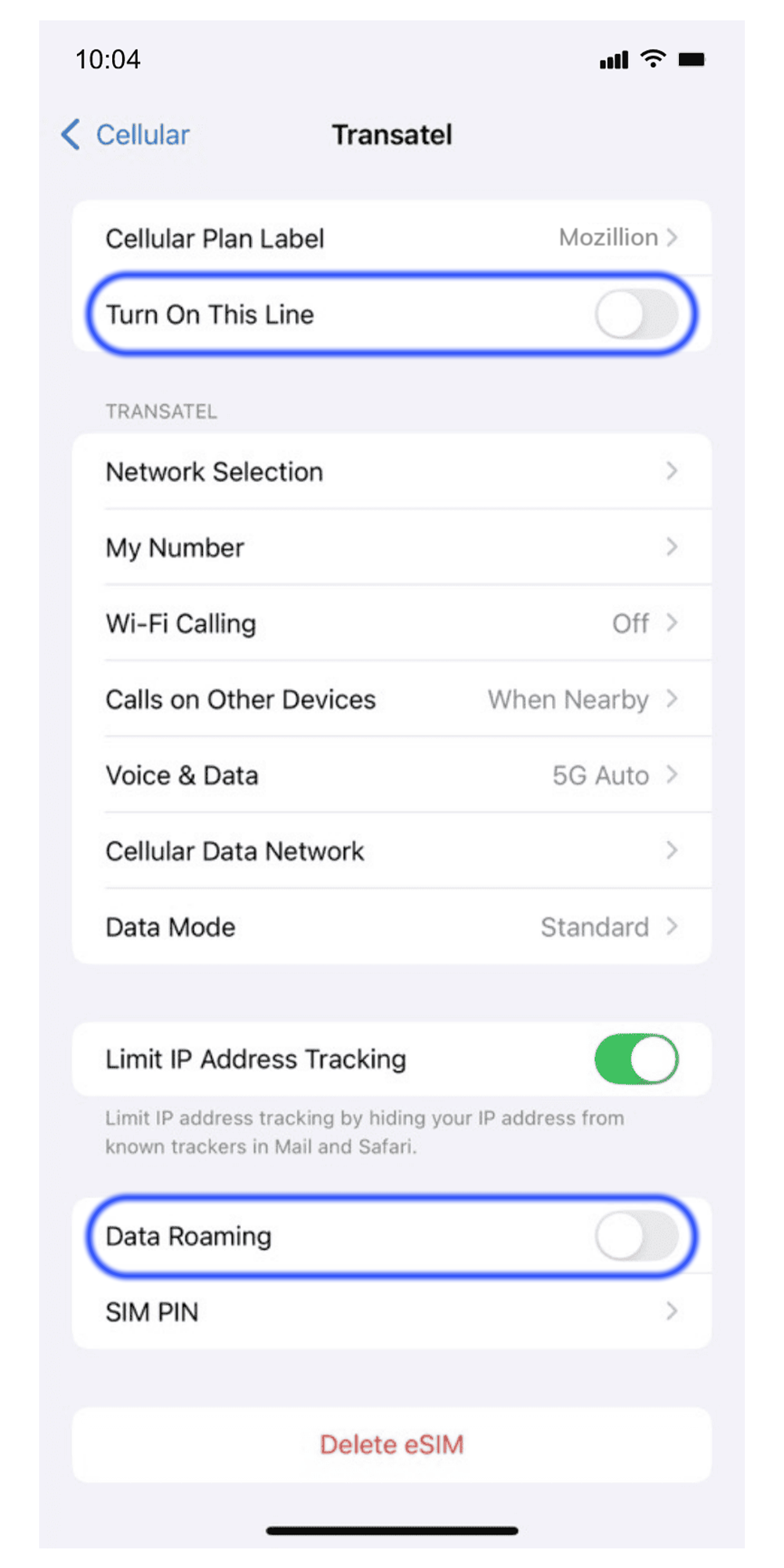Screen dimensions: 784x1568
Task: Open Network Selection
Action: pos(390,471)
